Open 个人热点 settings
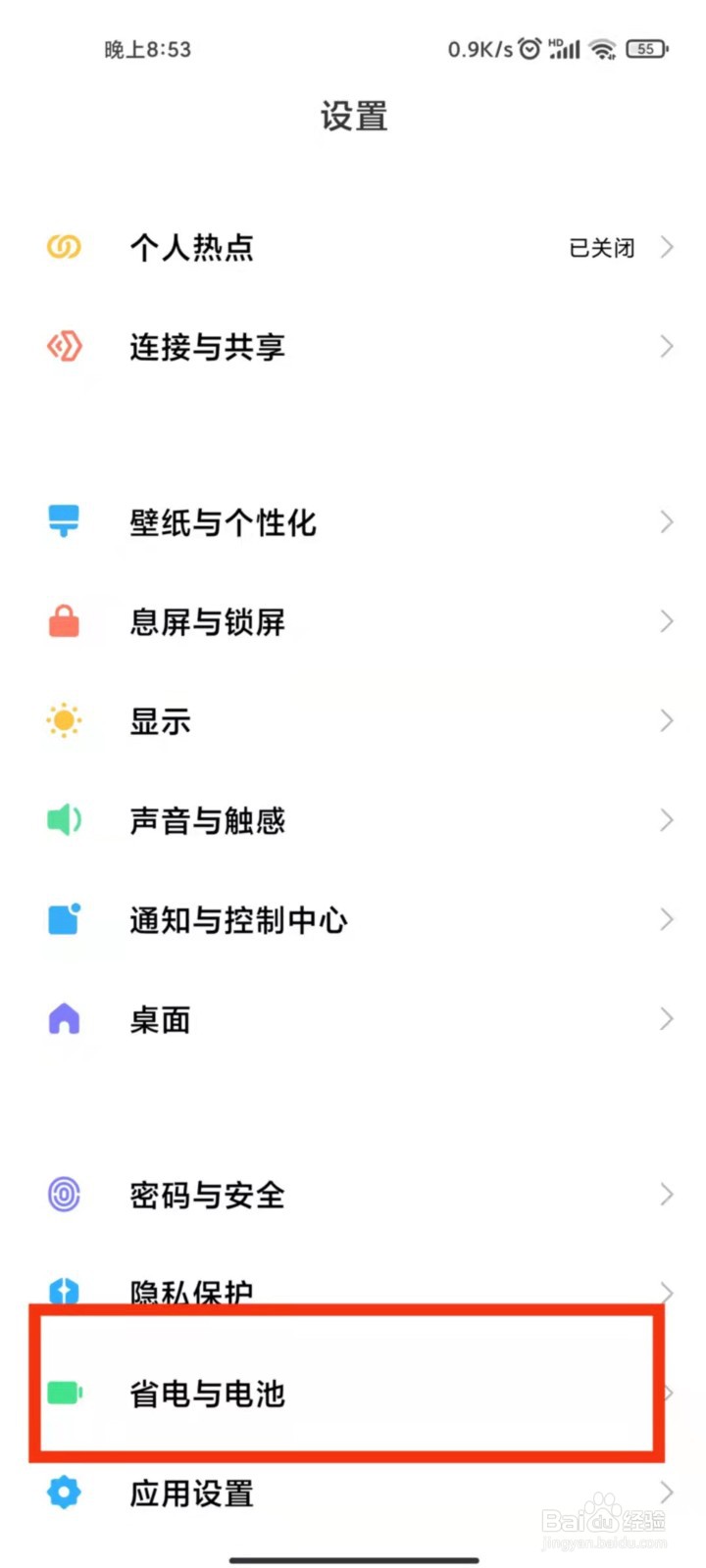706x1568 pixels. point(353,247)
